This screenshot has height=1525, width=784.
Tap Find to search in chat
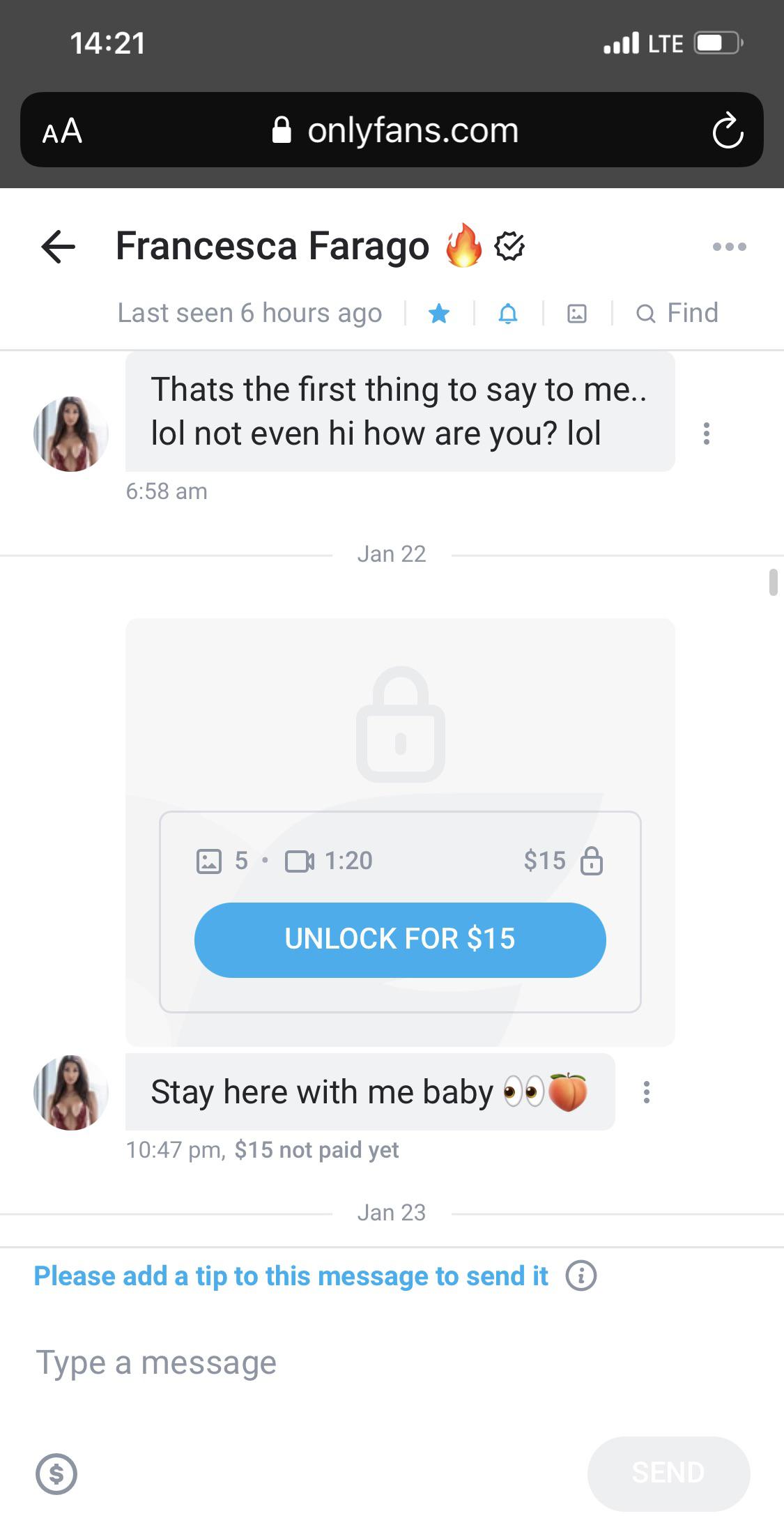coord(677,314)
